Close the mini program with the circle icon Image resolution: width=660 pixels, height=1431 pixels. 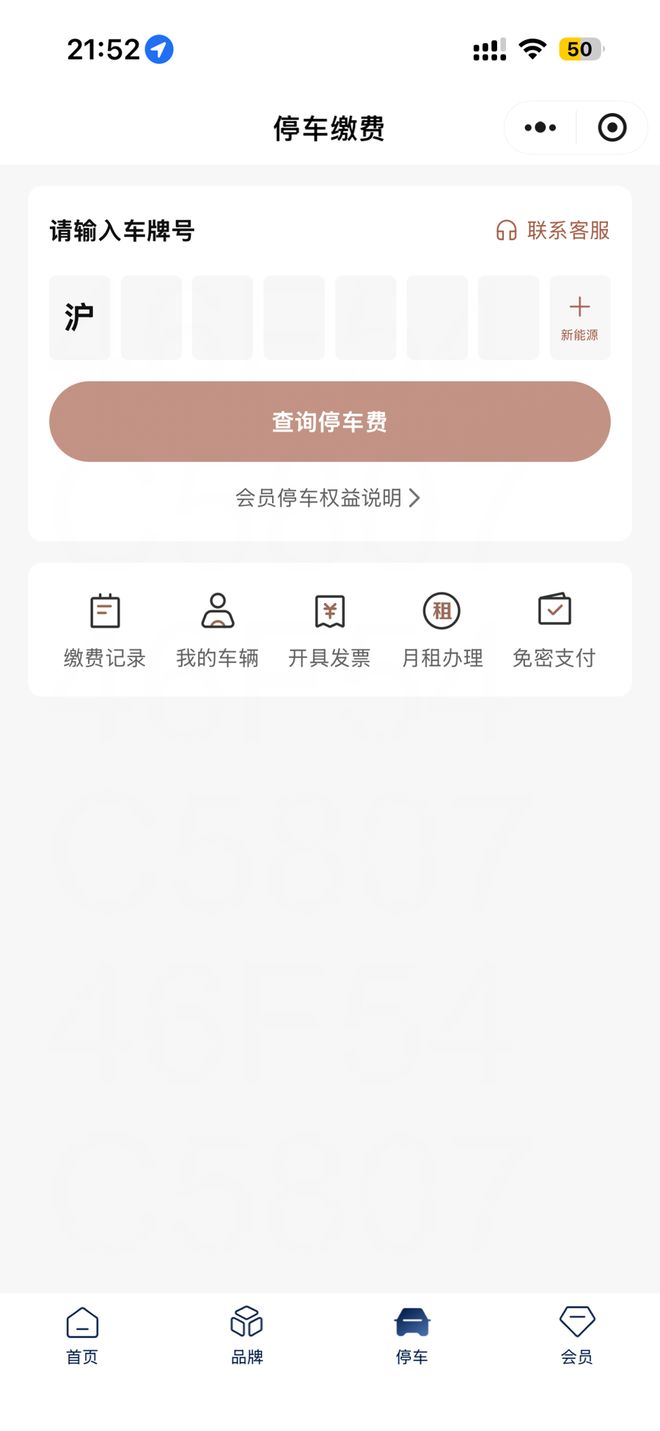tap(612, 128)
